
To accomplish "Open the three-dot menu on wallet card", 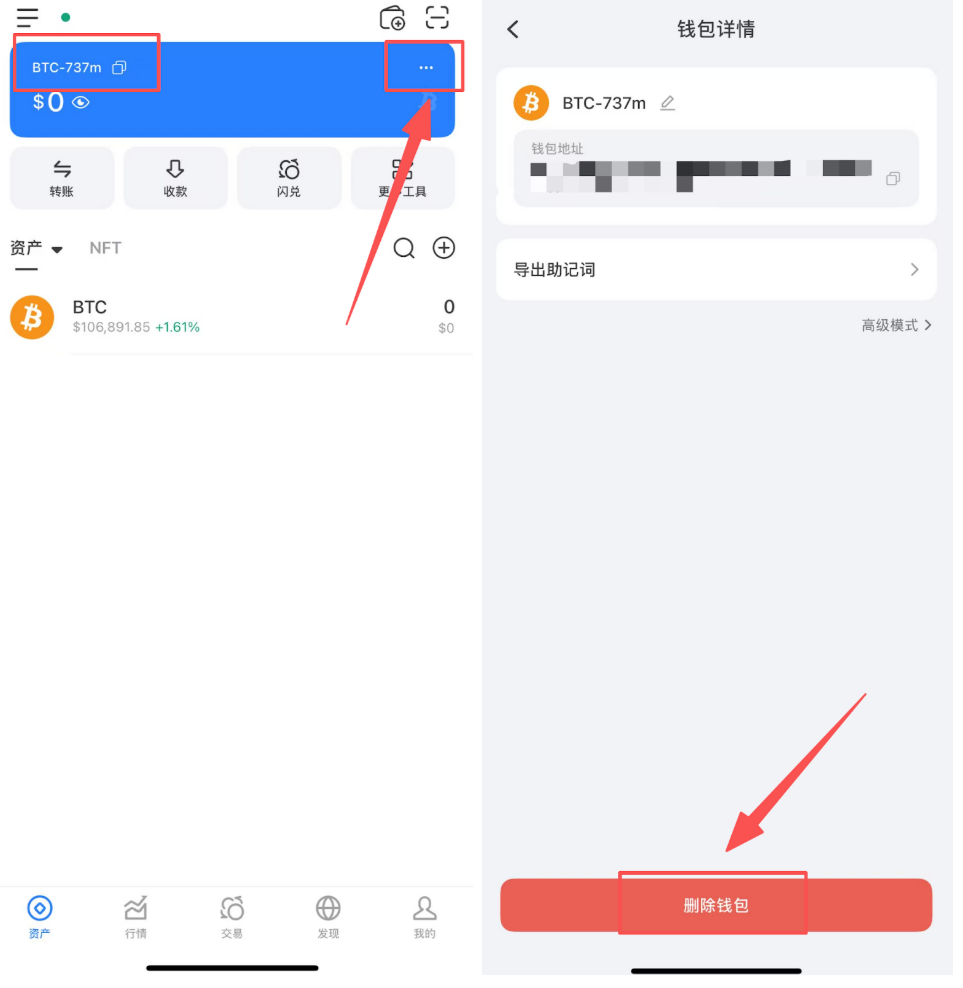I will 426,67.
